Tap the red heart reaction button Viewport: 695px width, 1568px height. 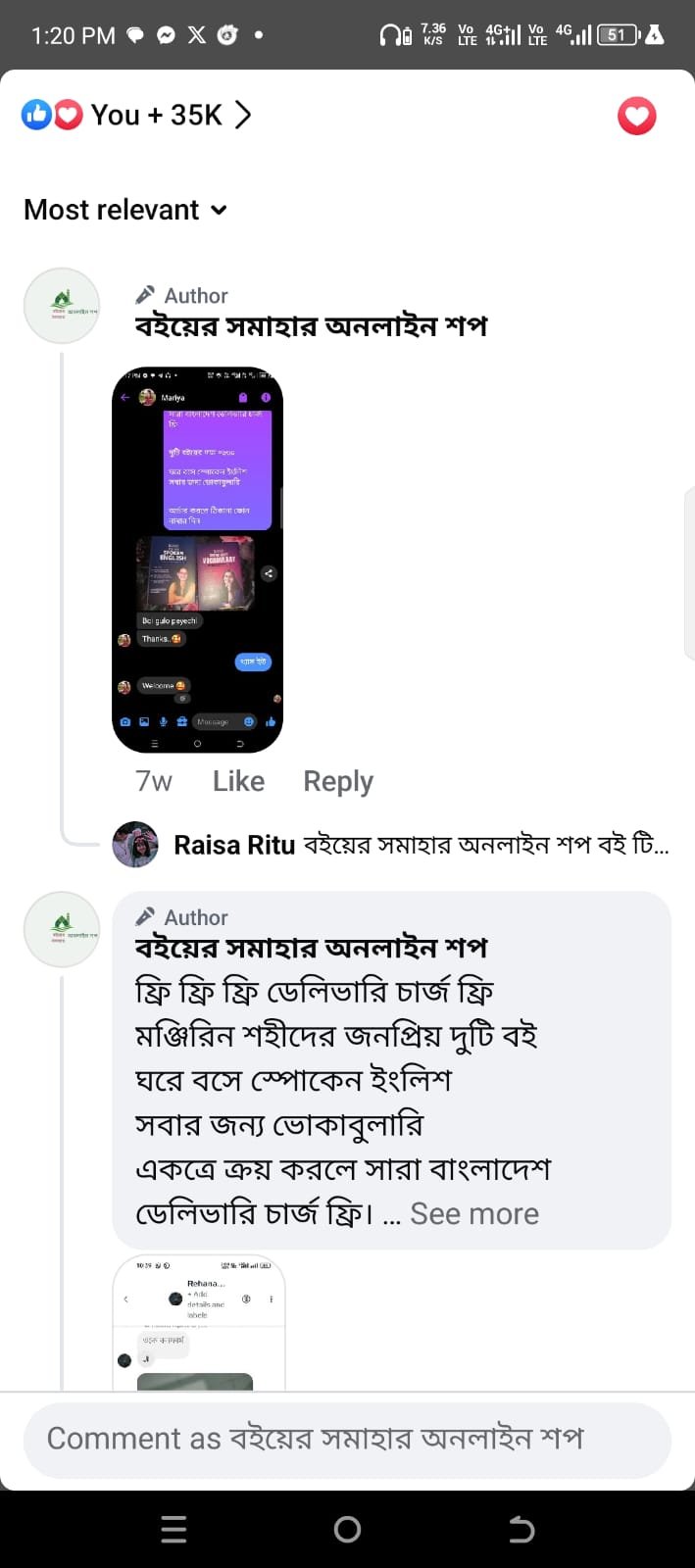(x=636, y=117)
